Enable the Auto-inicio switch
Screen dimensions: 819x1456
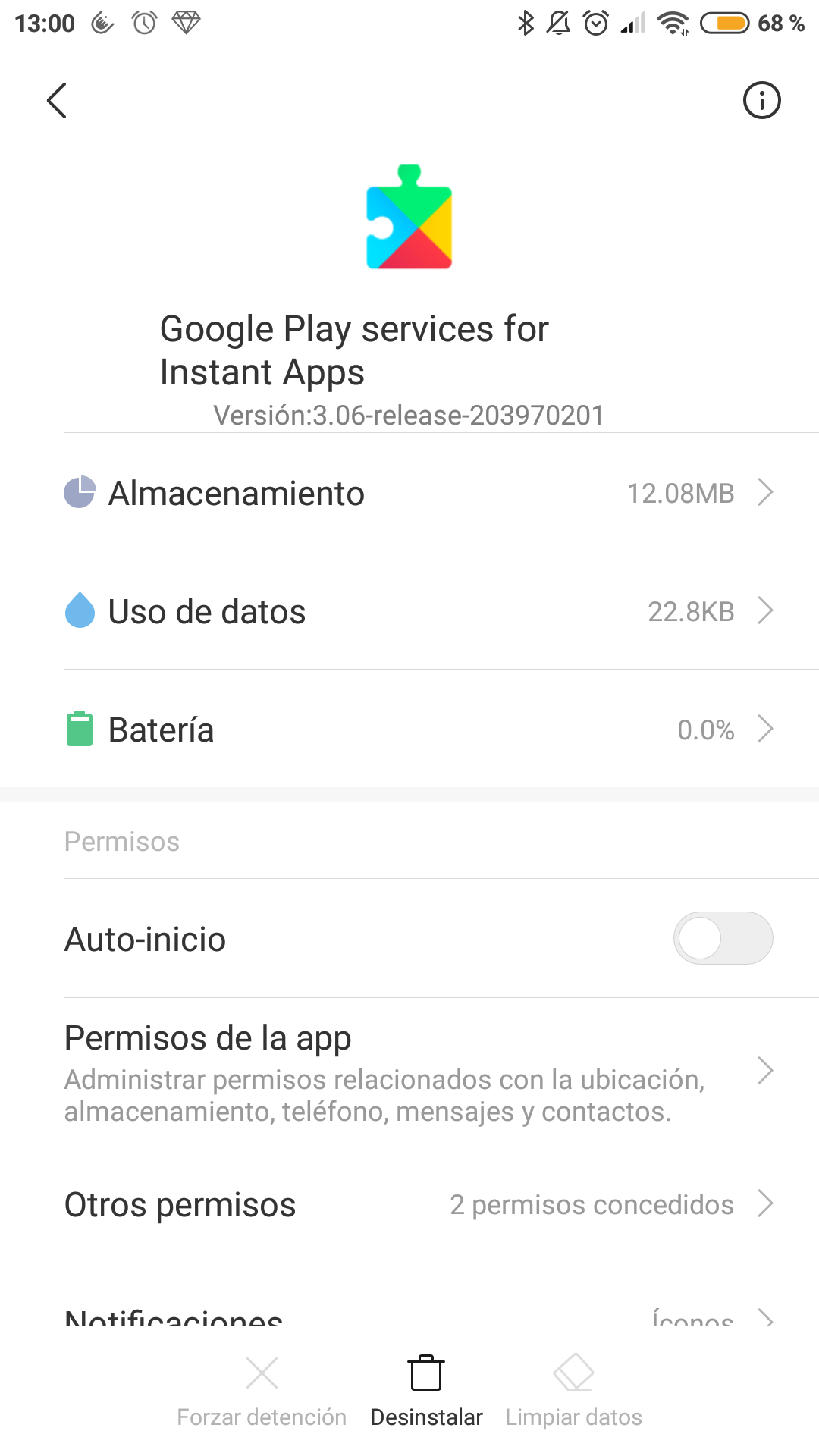coord(723,938)
